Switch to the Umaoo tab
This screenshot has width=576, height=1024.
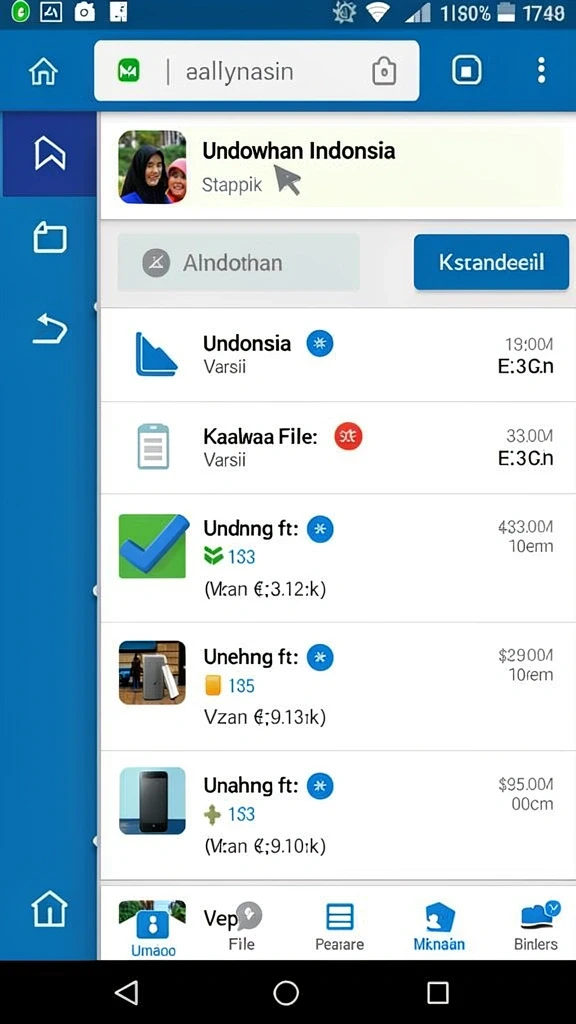click(153, 929)
